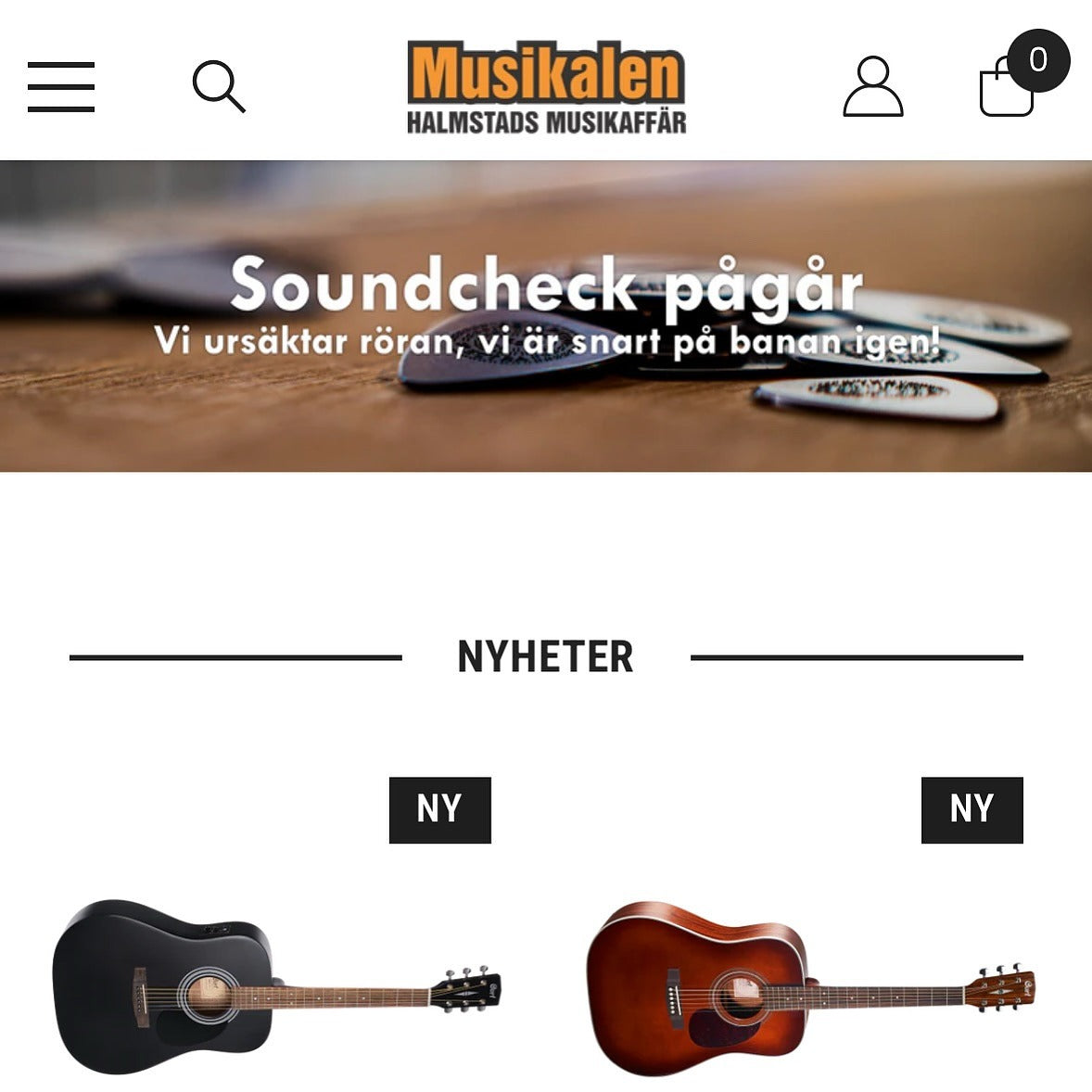Go to the Musikalen home logo
The width and height of the screenshot is (1092, 1092).
(x=546, y=87)
